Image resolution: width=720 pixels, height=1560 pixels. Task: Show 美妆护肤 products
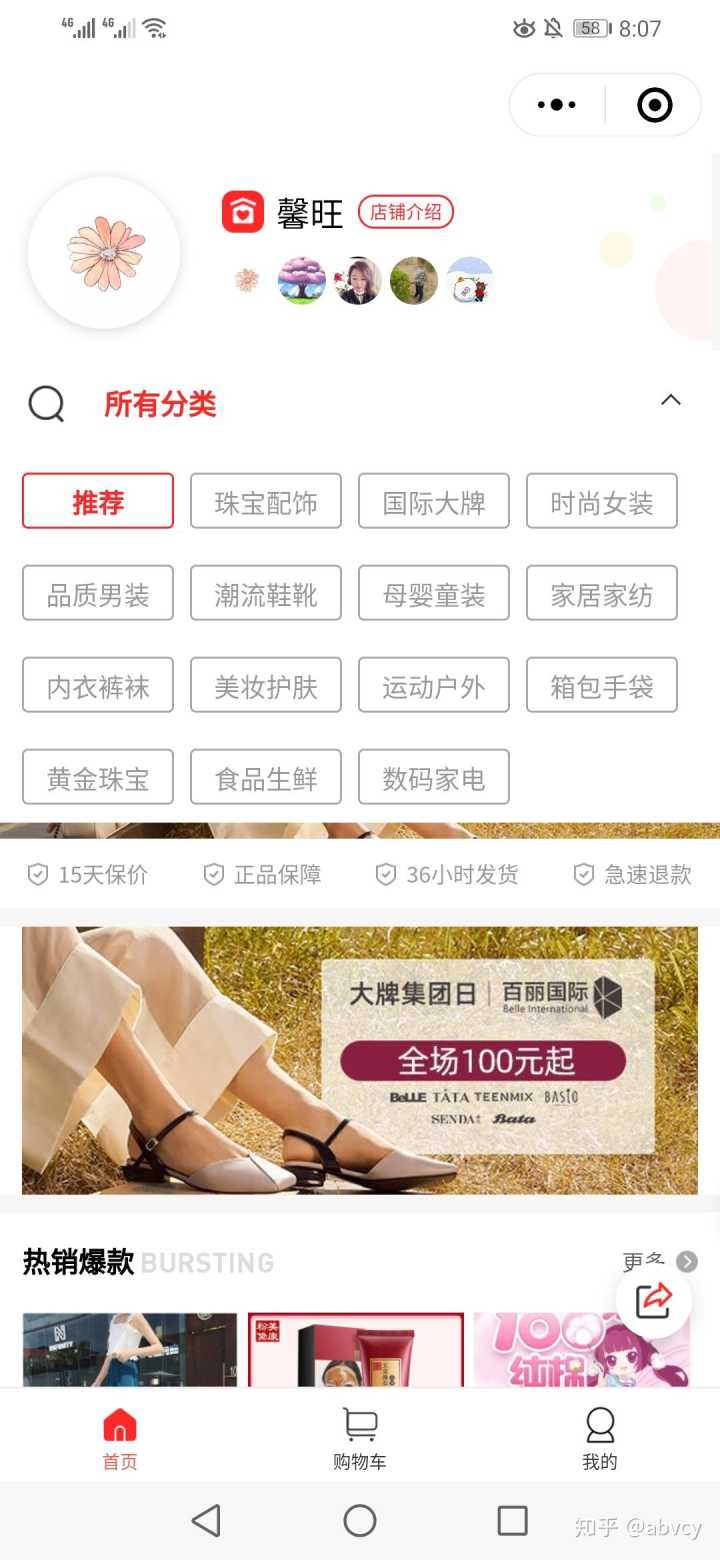(x=266, y=685)
